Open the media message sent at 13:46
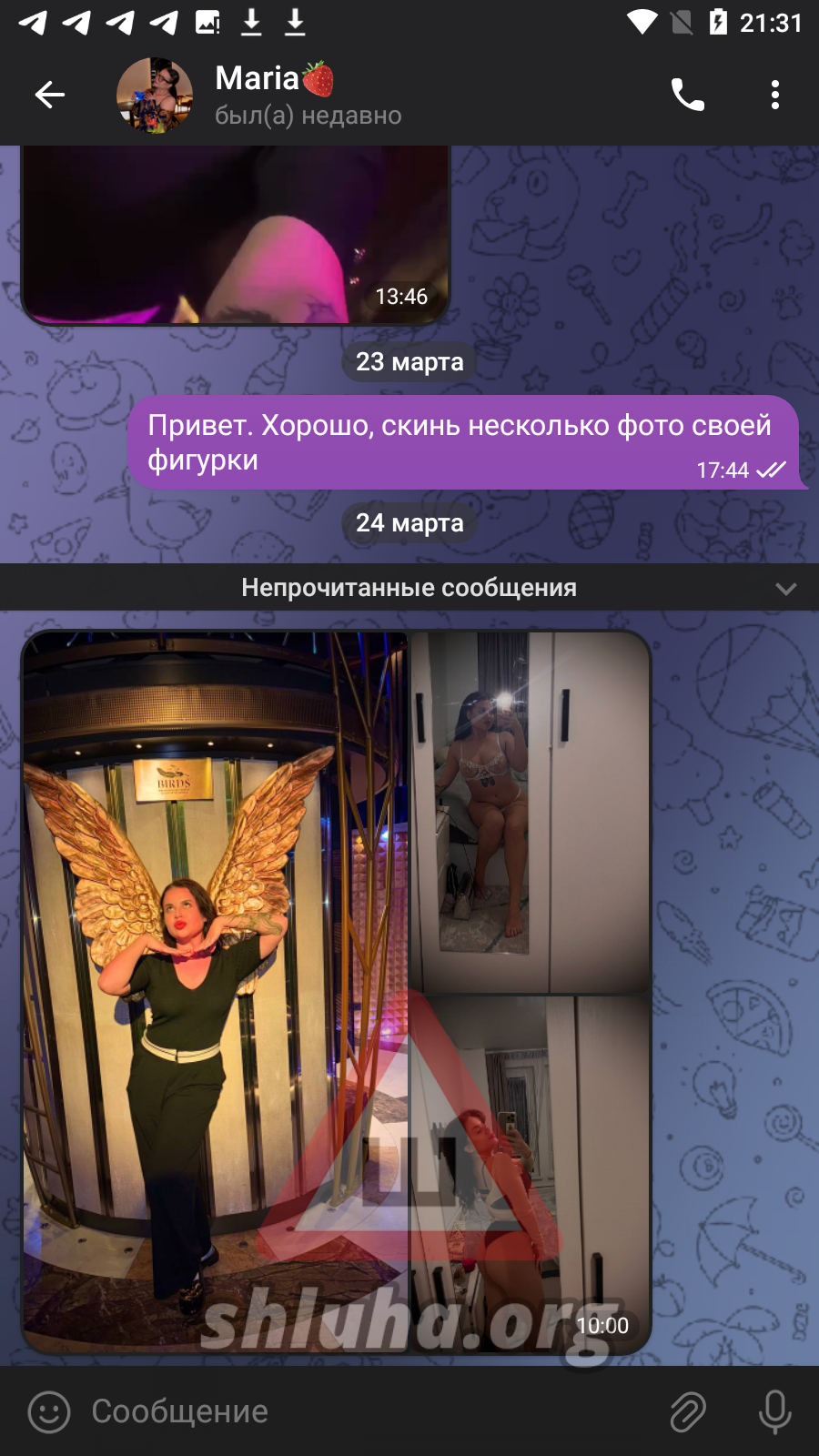Screen dimensions: 819x1456 pyautogui.click(x=236, y=235)
